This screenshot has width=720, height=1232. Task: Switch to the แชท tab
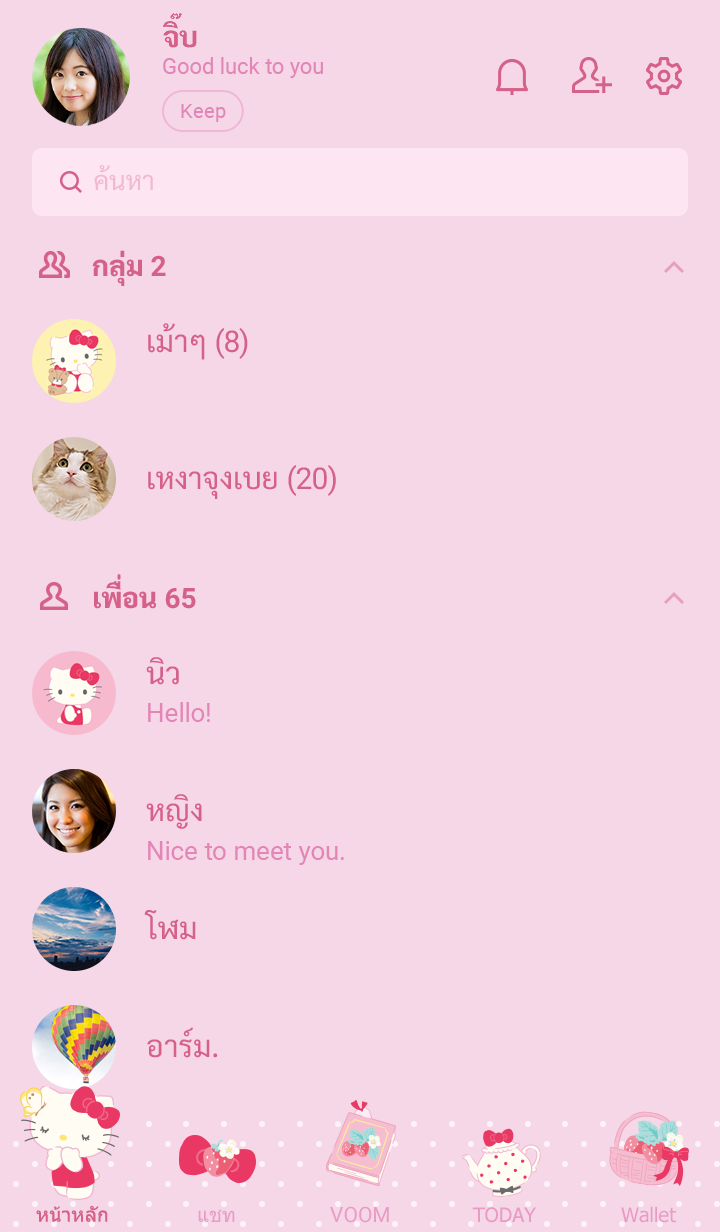[x=216, y=1170]
